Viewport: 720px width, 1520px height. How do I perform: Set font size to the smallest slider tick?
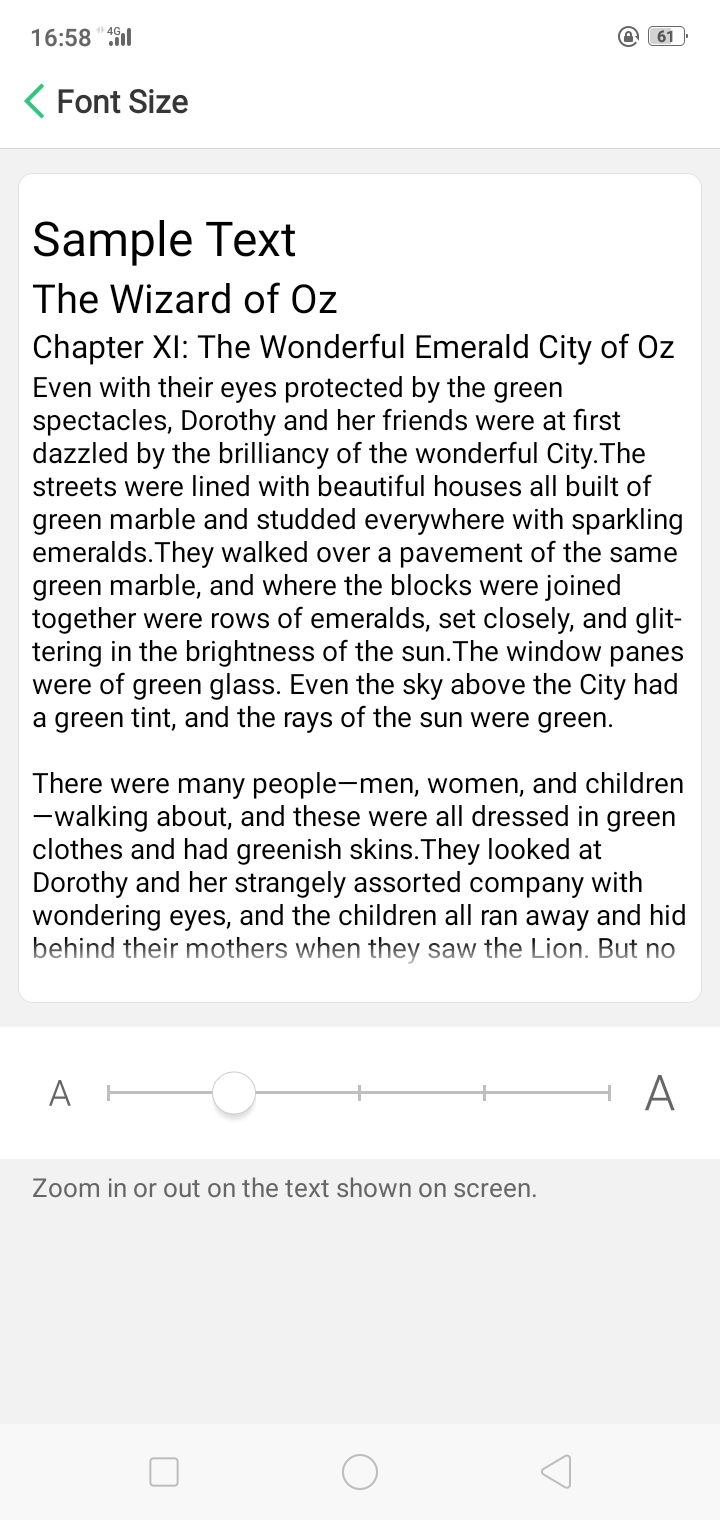(x=109, y=1093)
